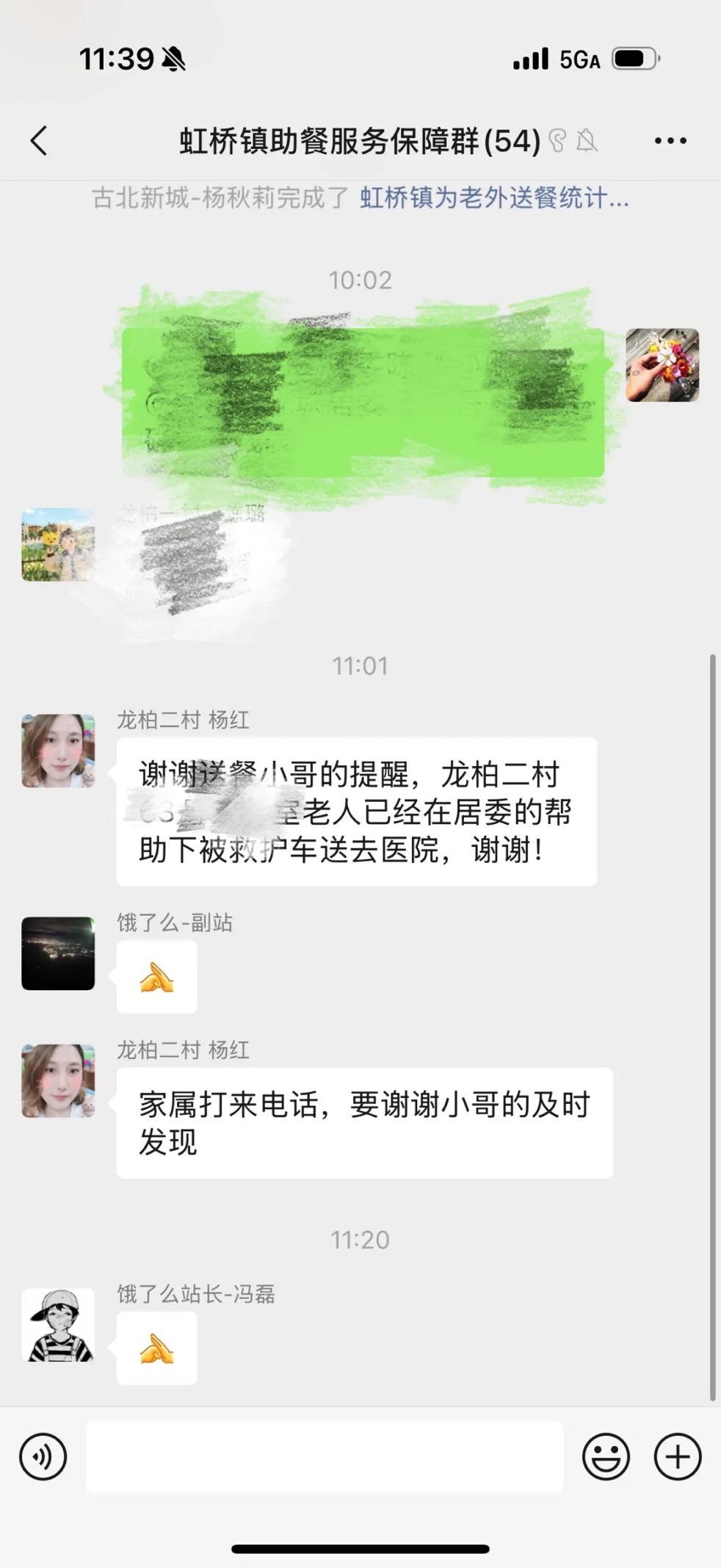Switch to voice message input
Image resolution: width=721 pixels, height=1568 pixels.
point(43,1456)
